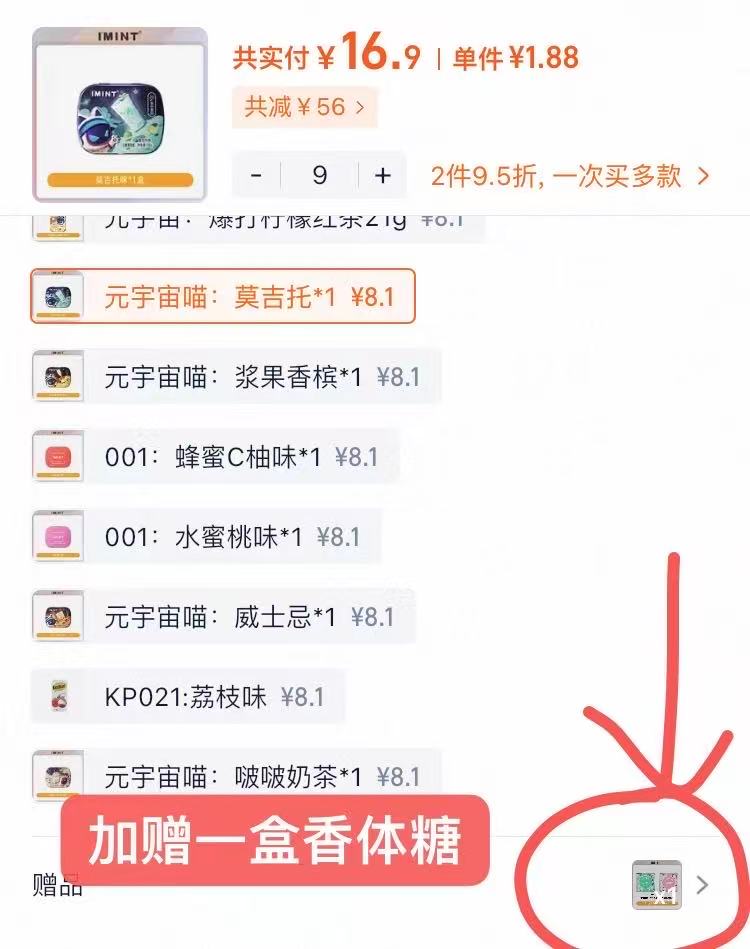Screen dimensions: 750x949
Task: Tap the quantity field showing 9
Action: [x=320, y=176]
